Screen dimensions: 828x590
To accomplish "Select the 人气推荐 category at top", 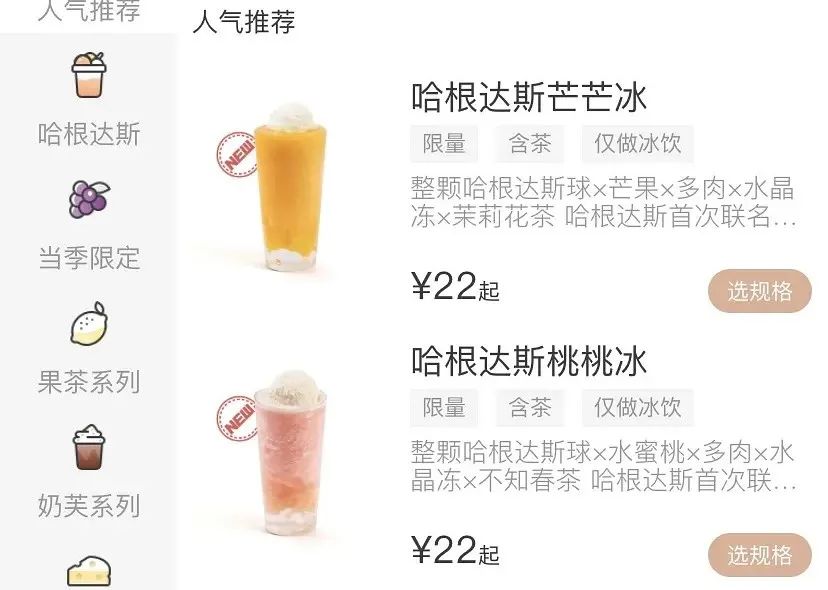I will (89, 12).
